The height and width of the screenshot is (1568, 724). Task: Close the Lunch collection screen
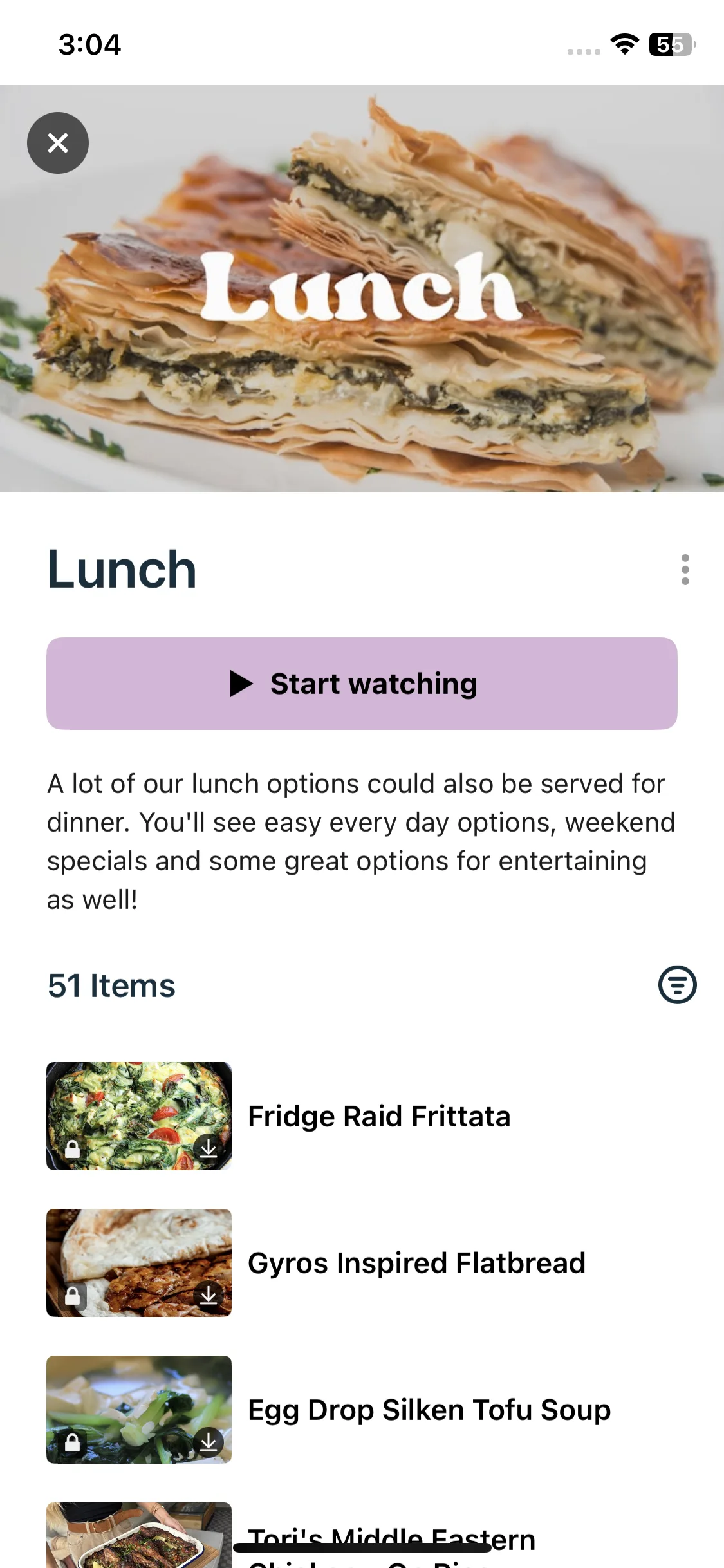point(58,143)
